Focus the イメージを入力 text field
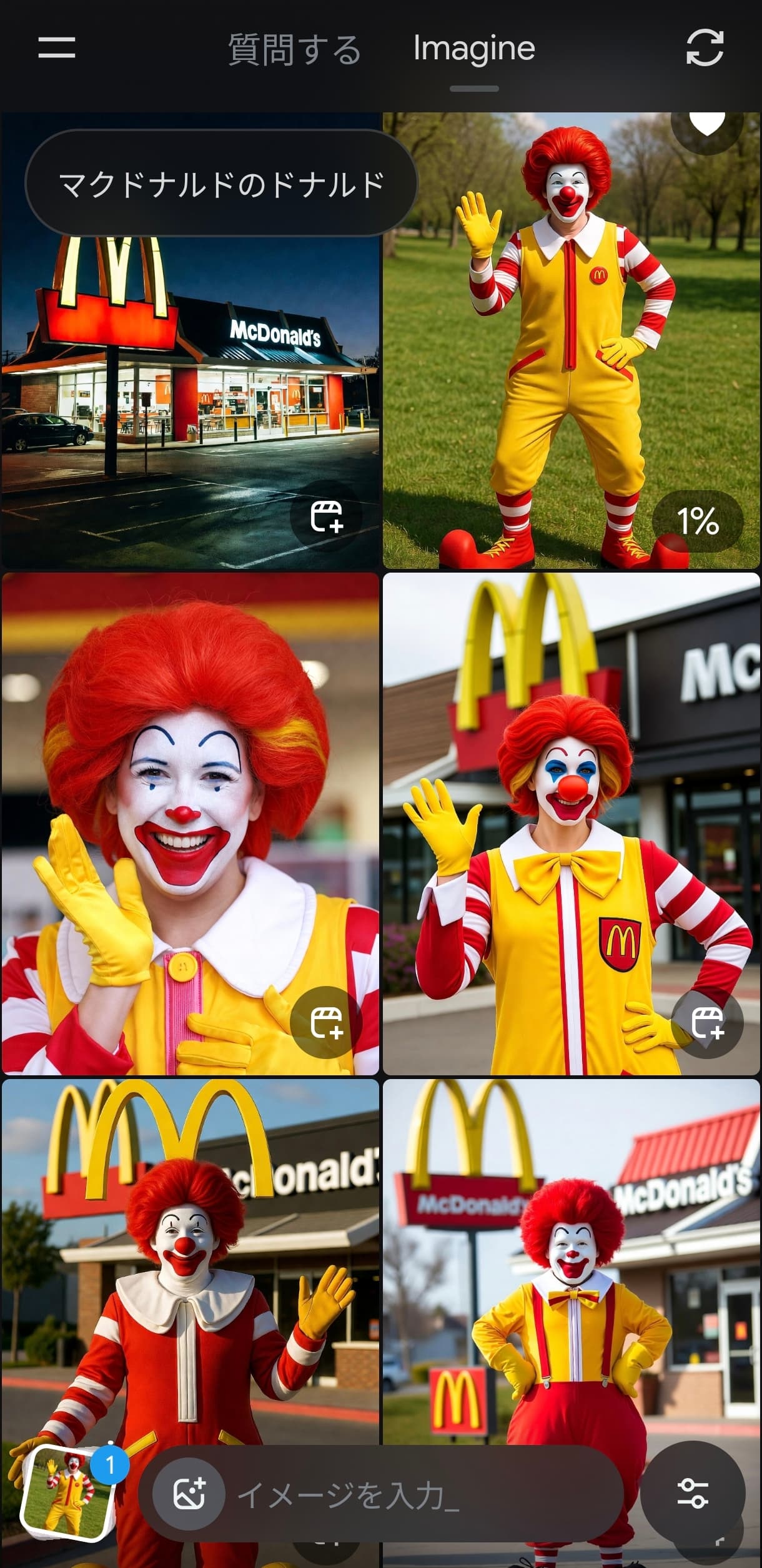The height and width of the screenshot is (1568, 762). coord(406,1495)
